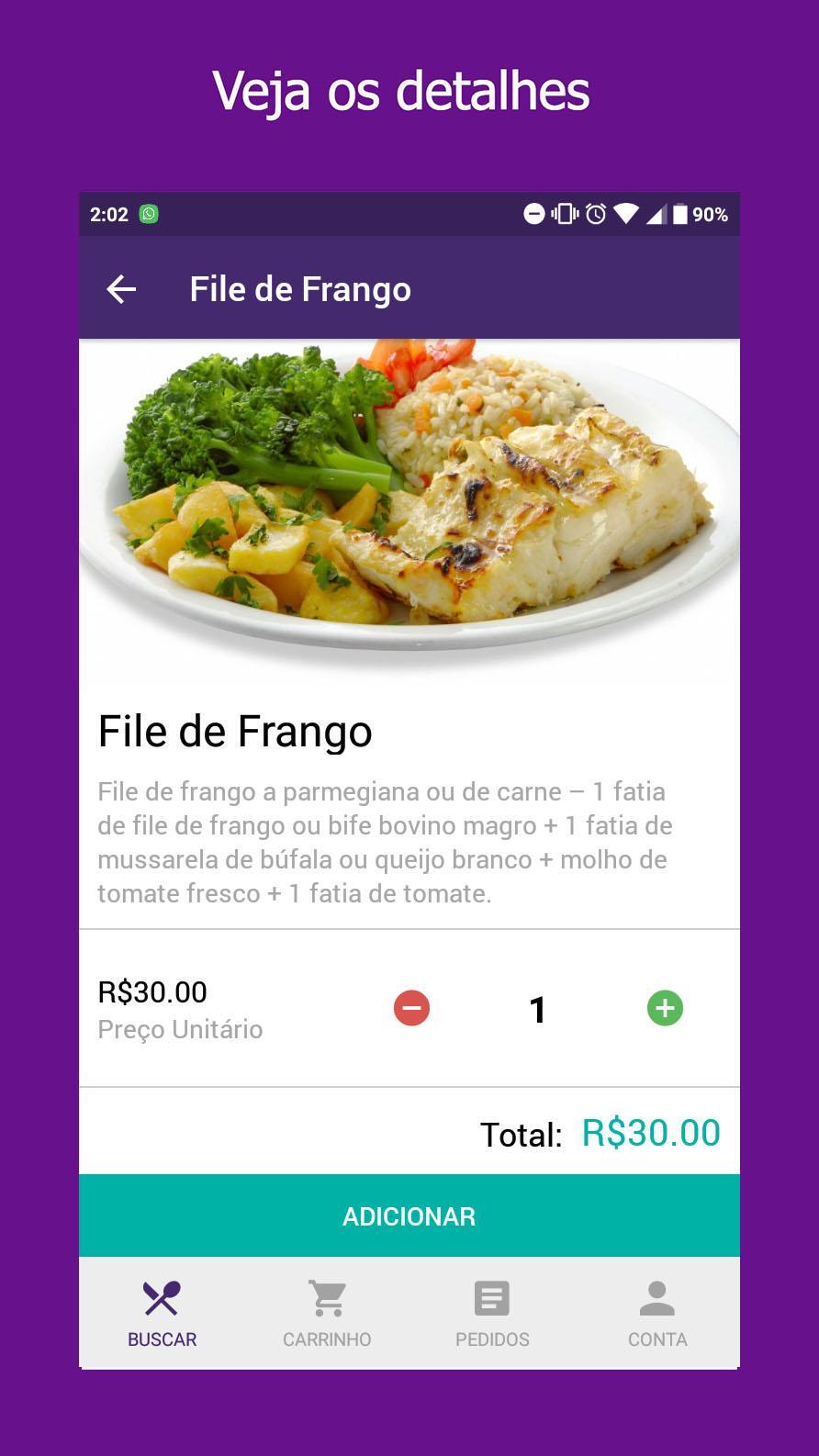
Task: Select the quantity value showing 1
Action: [x=537, y=1008]
